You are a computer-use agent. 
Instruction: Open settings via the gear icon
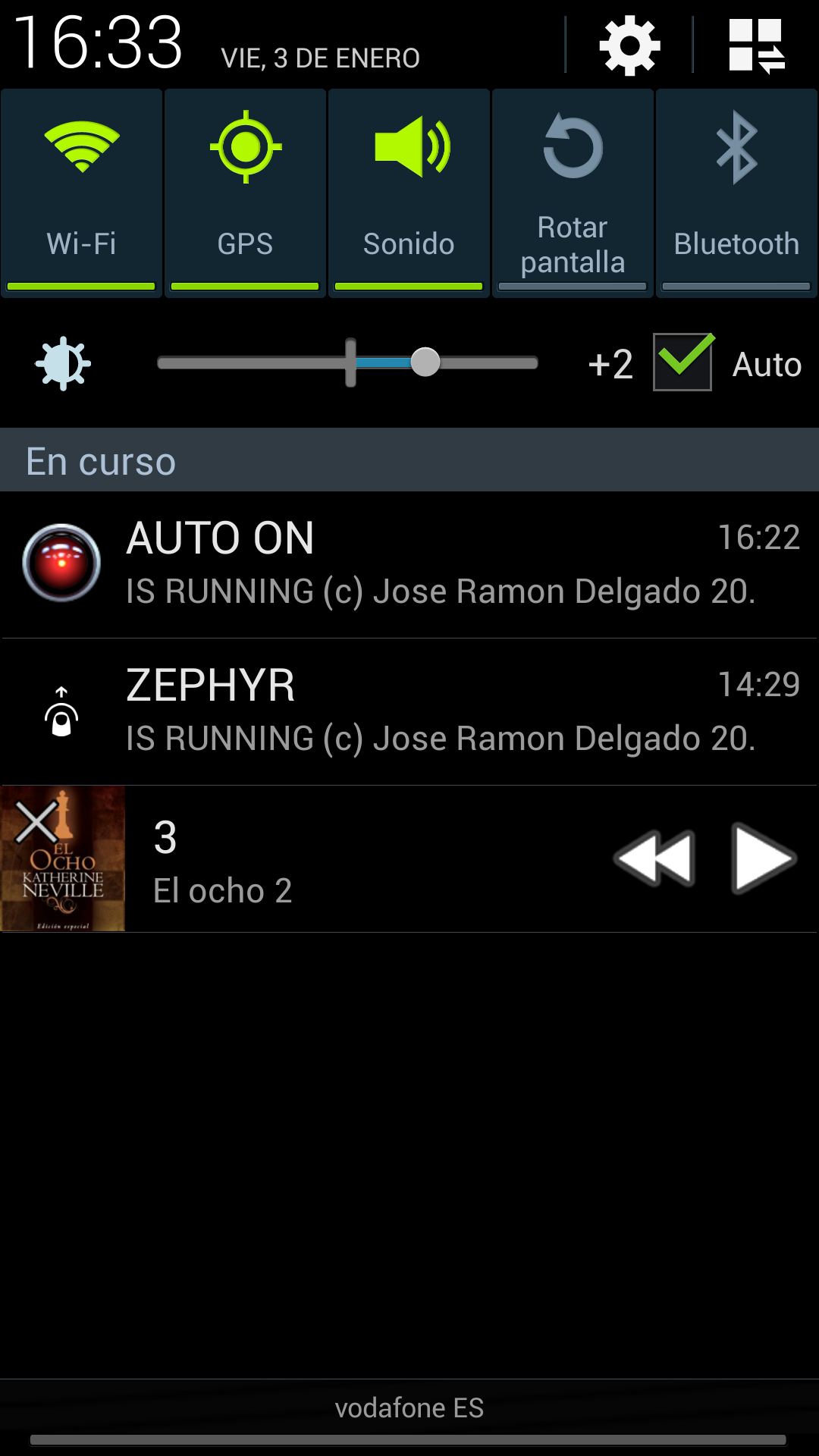click(629, 46)
